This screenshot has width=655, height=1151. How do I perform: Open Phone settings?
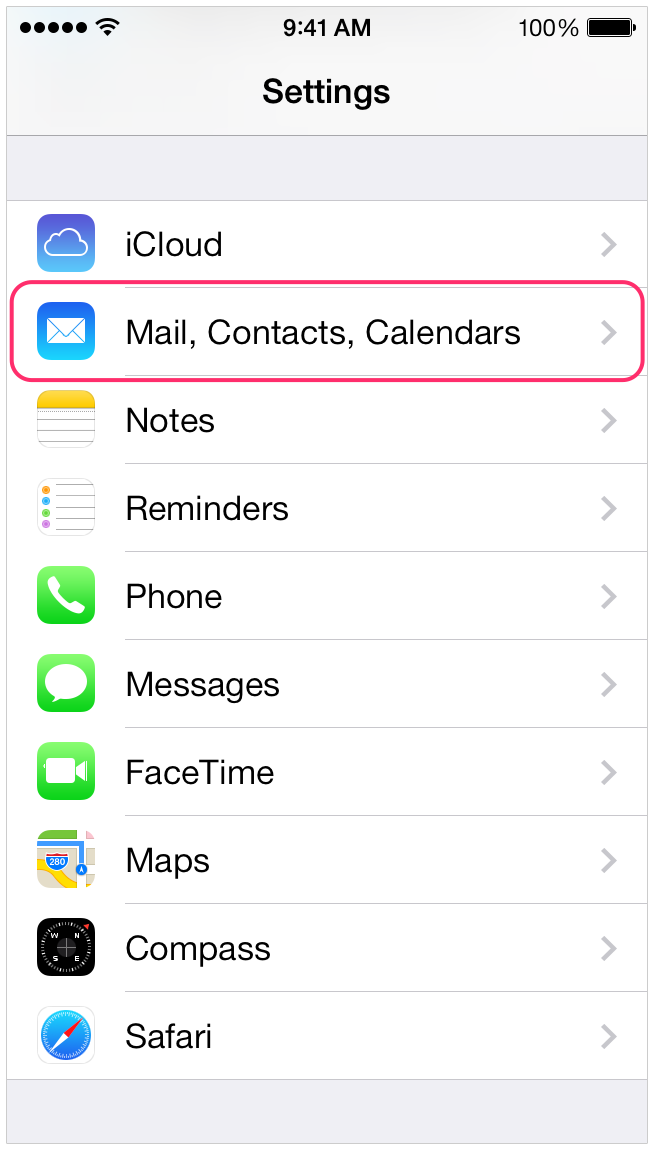pyautogui.click(x=328, y=596)
